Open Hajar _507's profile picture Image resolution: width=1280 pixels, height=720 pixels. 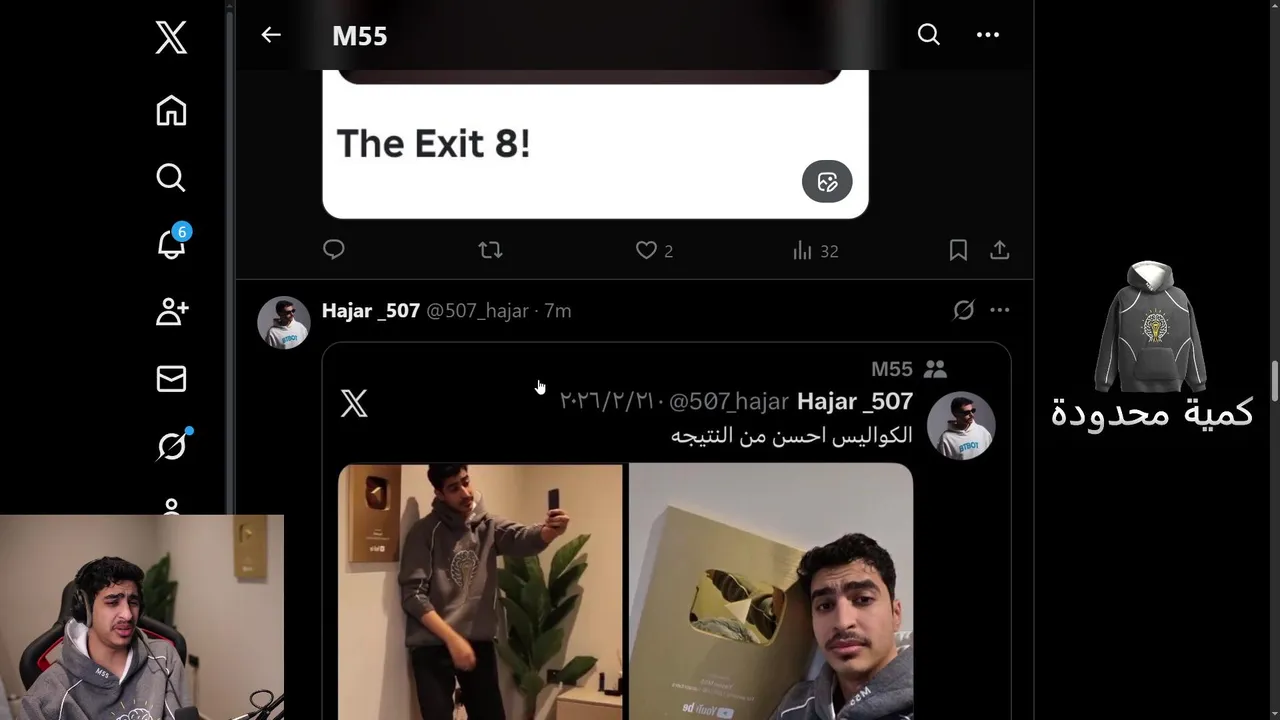(284, 322)
